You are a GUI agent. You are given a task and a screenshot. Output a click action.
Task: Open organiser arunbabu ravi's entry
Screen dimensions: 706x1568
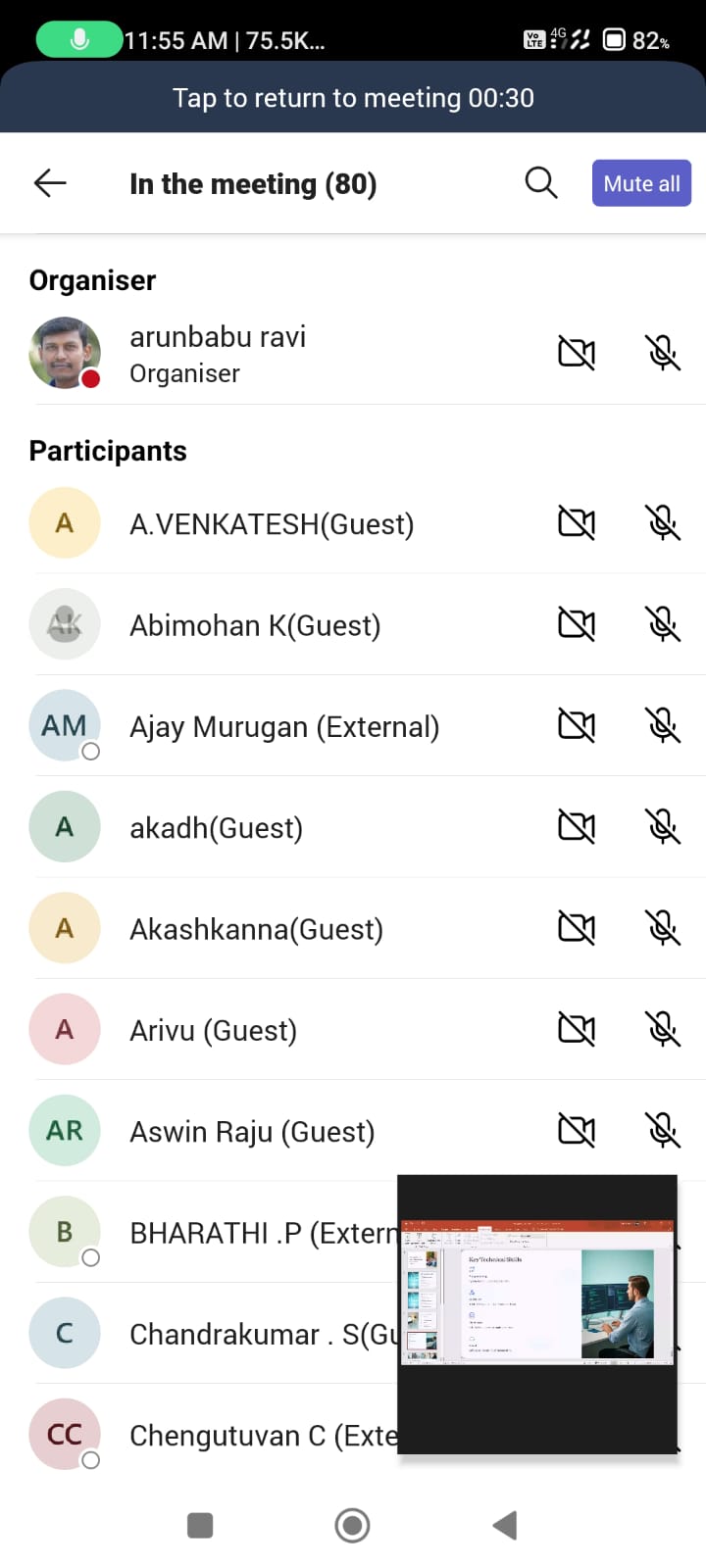218,353
